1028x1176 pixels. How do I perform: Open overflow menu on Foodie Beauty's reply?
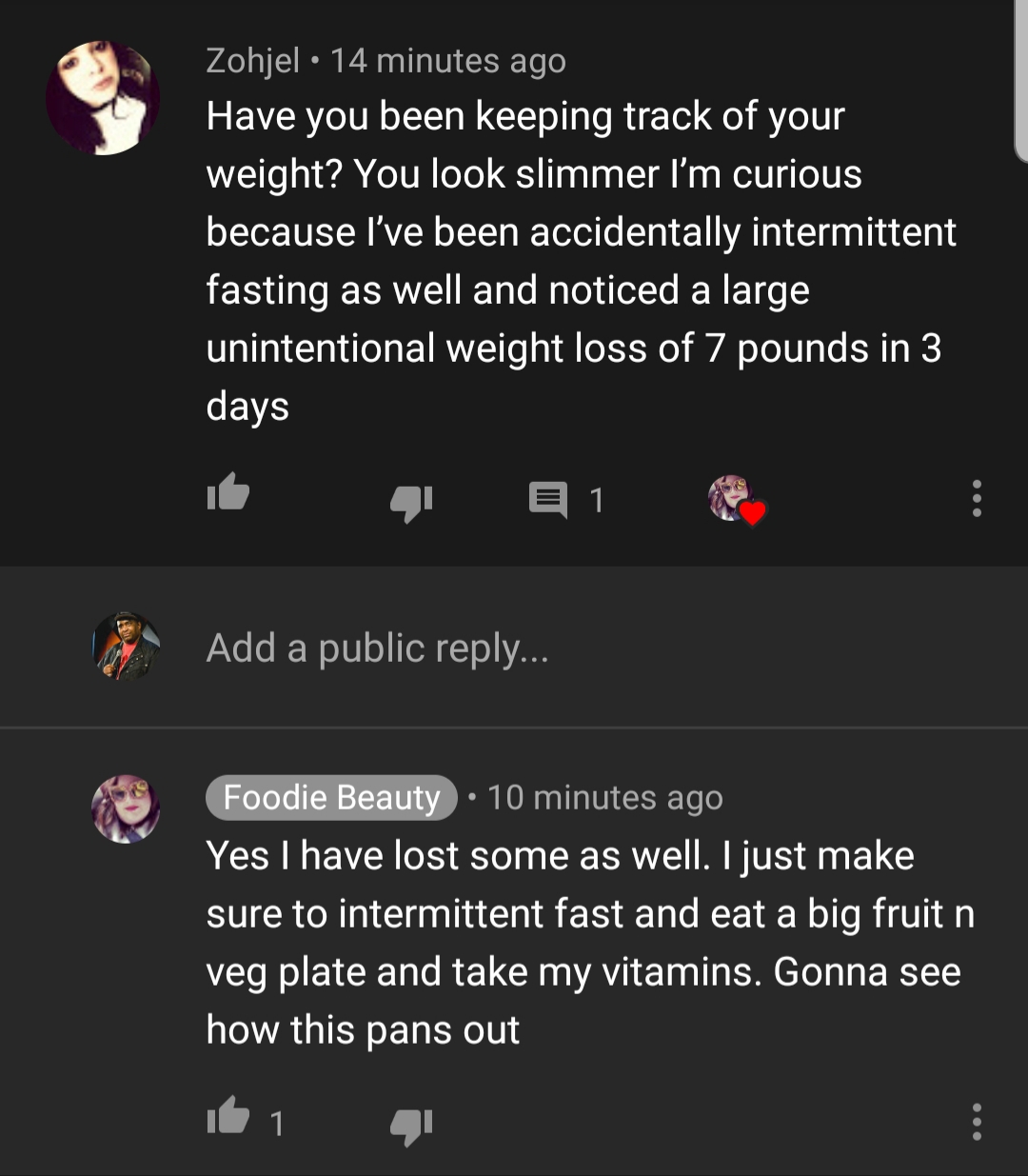coord(977,1122)
